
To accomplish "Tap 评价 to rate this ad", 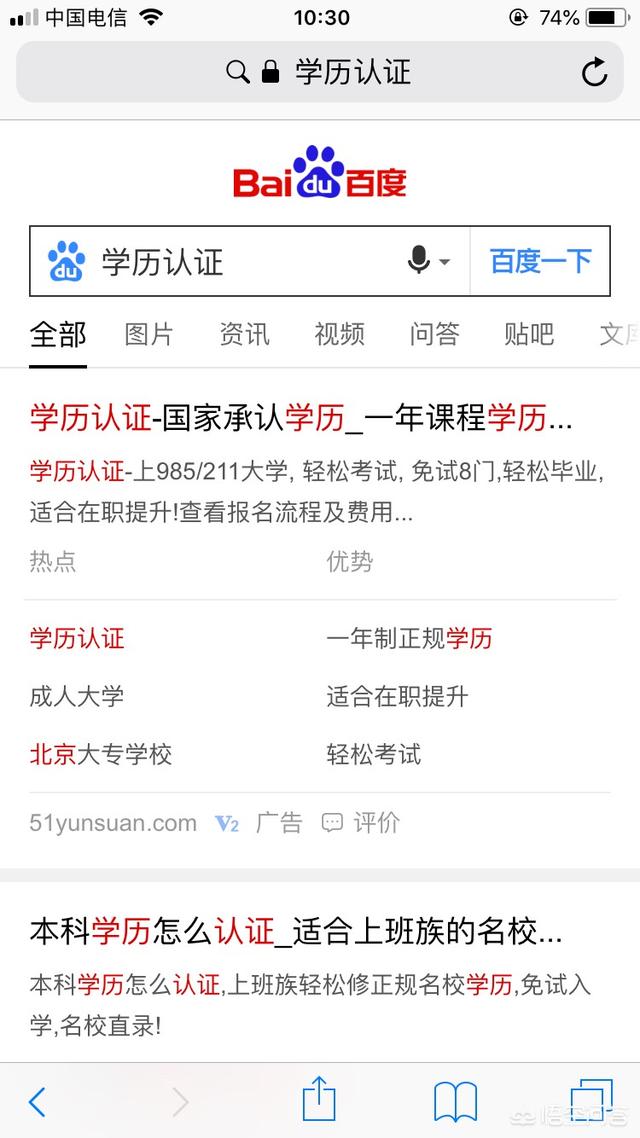I will pos(361,823).
